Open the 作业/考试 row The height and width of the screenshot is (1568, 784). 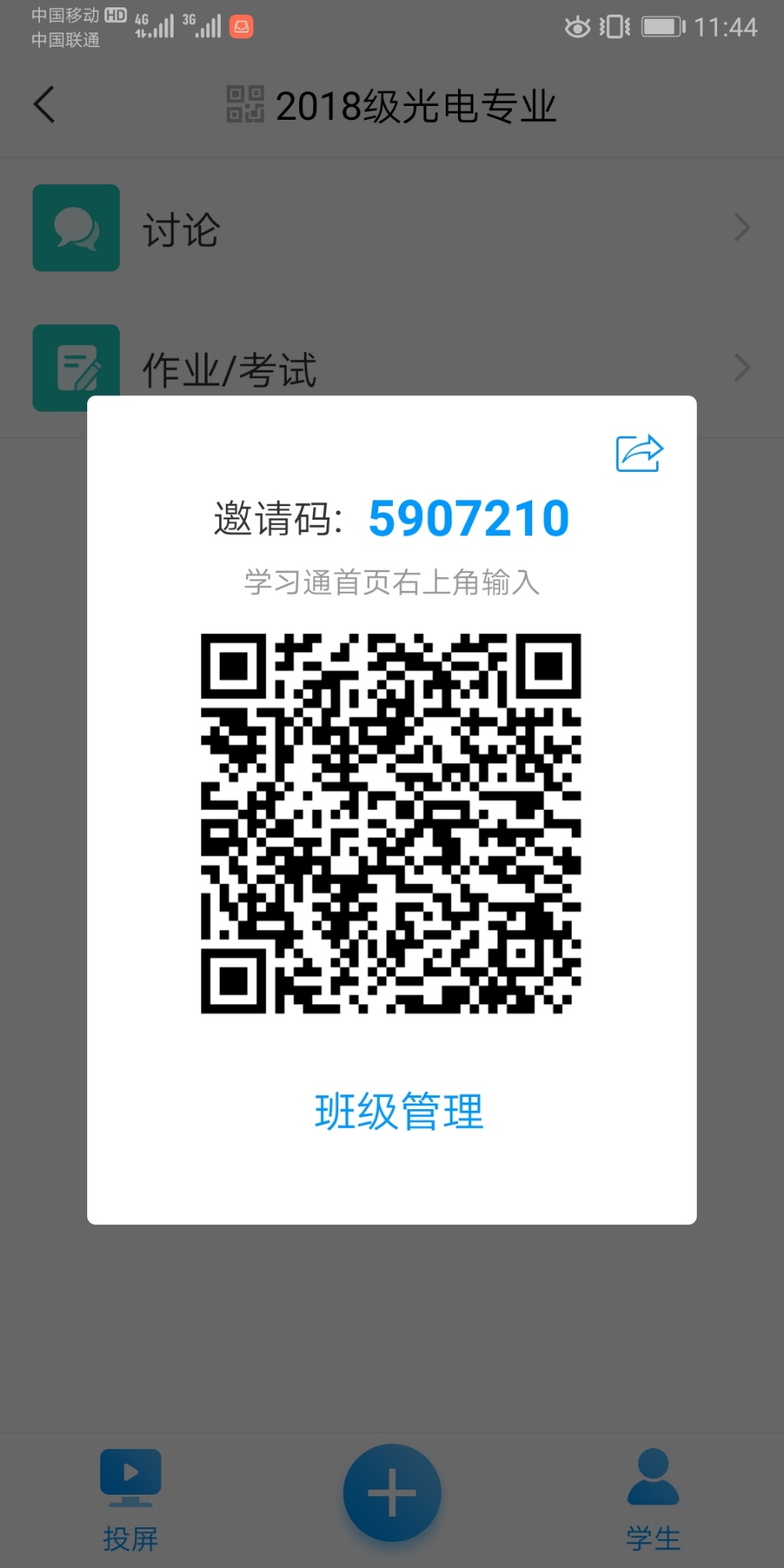(x=391, y=368)
